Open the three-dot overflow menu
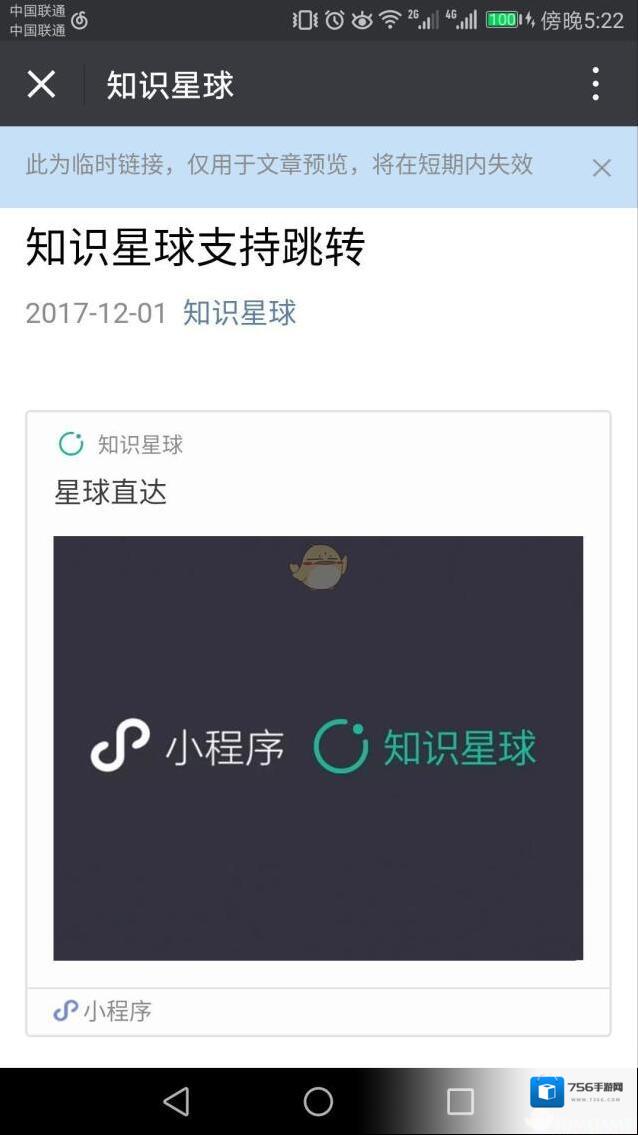638x1135 pixels. (x=595, y=84)
